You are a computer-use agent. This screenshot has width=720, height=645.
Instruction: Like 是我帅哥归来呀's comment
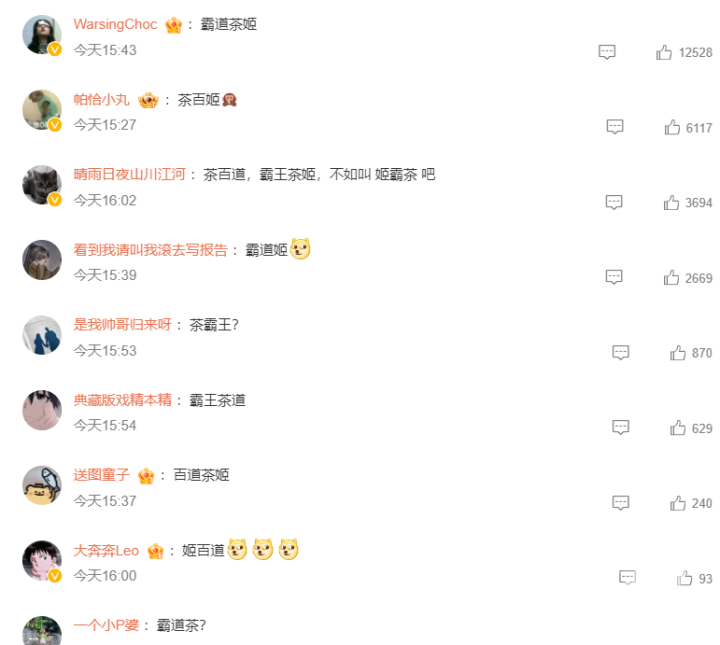pos(678,353)
